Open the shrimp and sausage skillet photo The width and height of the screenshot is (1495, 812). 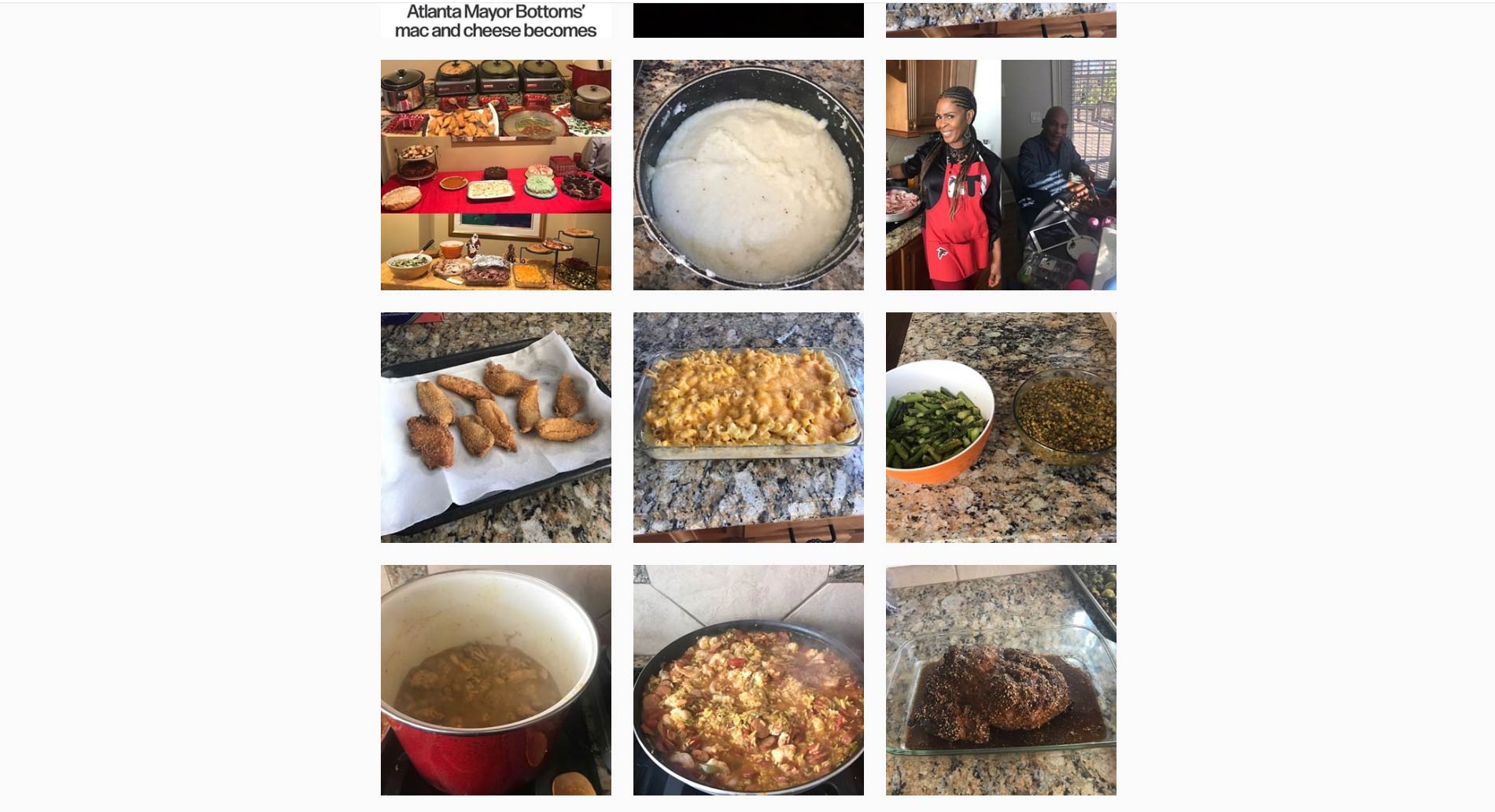748,680
